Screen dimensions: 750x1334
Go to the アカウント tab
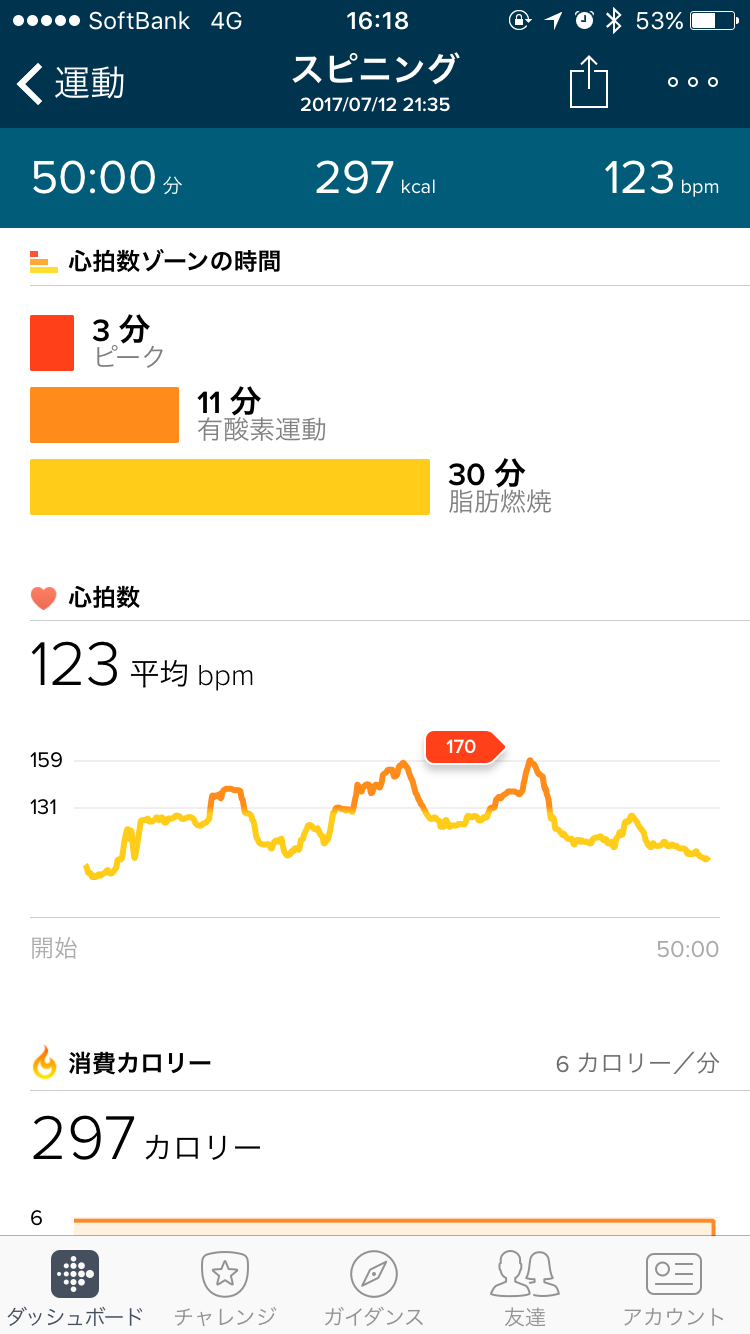click(x=674, y=1287)
